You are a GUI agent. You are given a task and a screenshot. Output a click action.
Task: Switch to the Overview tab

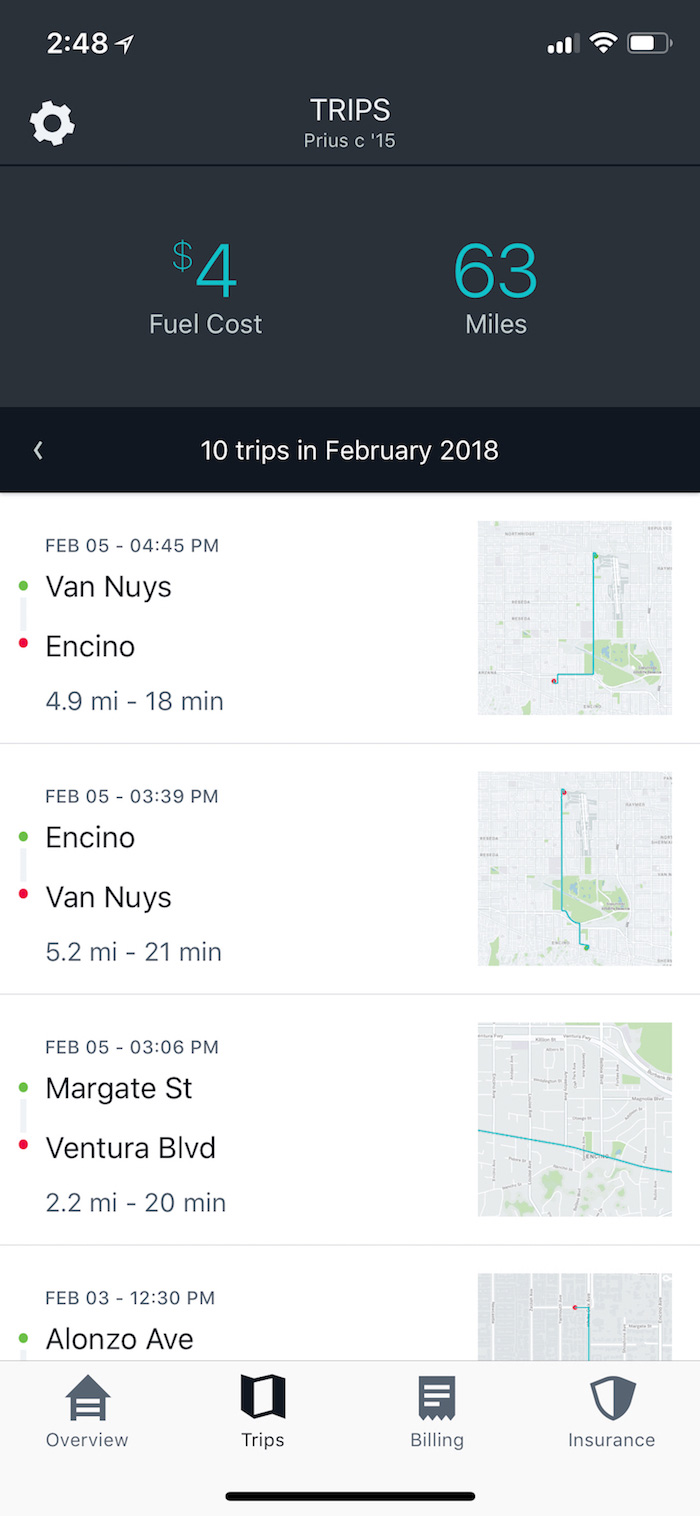coord(87,1412)
